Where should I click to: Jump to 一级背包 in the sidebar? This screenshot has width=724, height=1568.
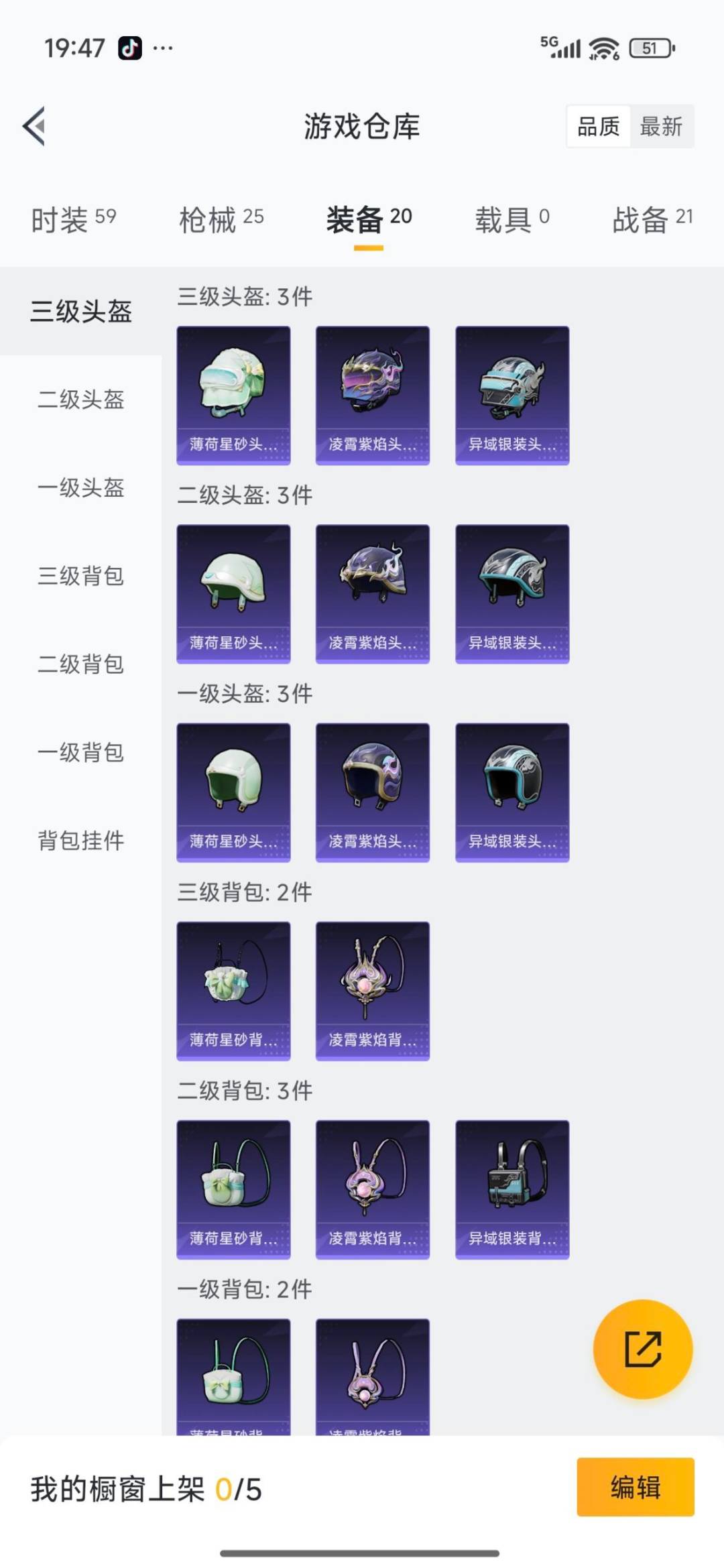(80, 752)
